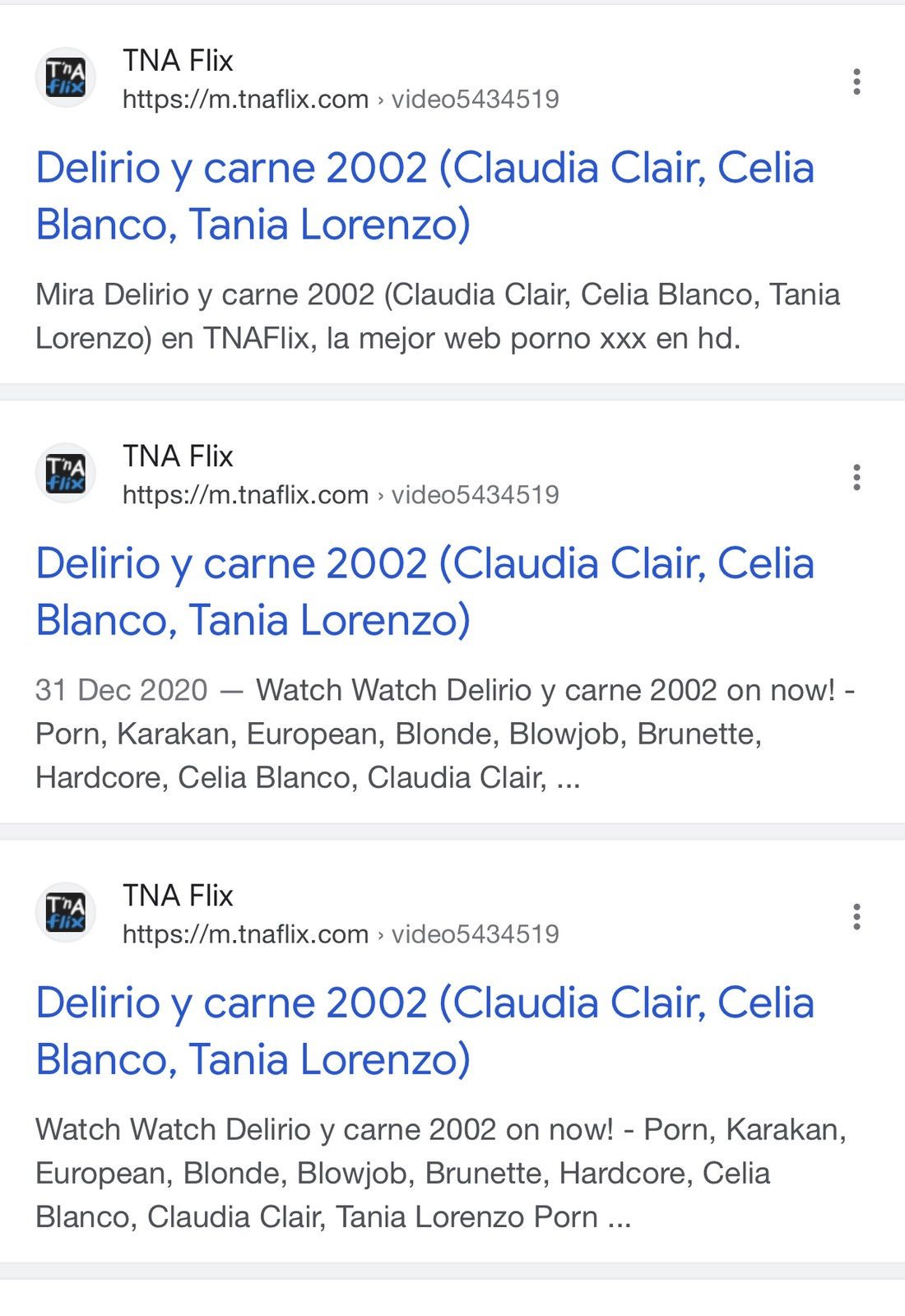Open the three-dot menu for the 31 Dec 2020 result
The height and width of the screenshot is (1316, 905).
pos(856,477)
